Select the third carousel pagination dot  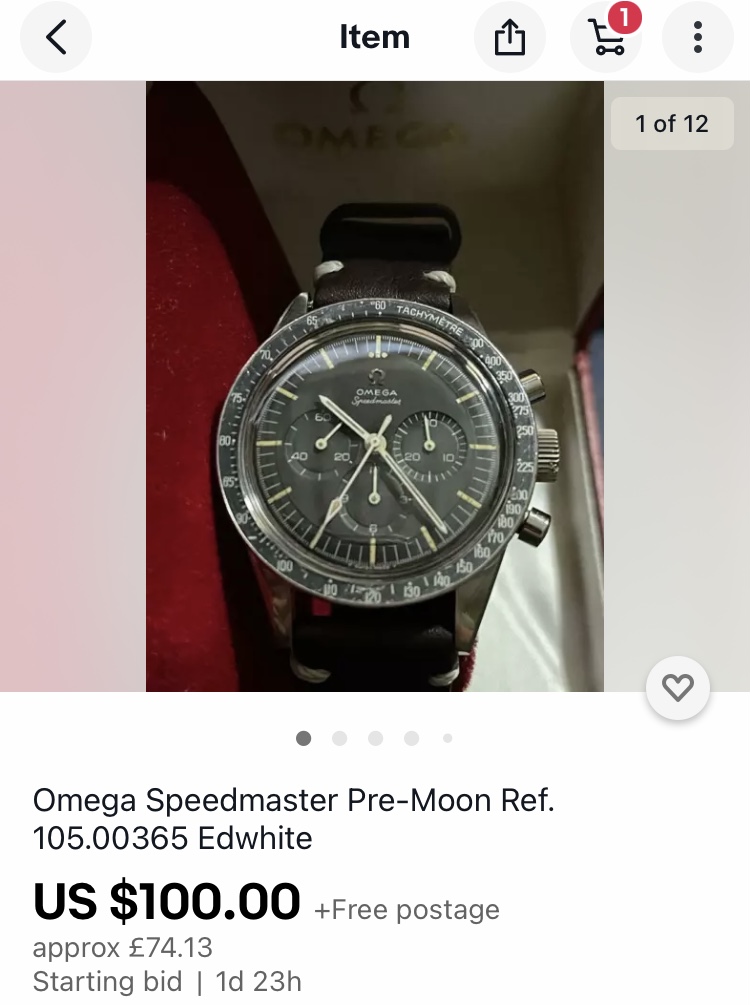(x=375, y=739)
